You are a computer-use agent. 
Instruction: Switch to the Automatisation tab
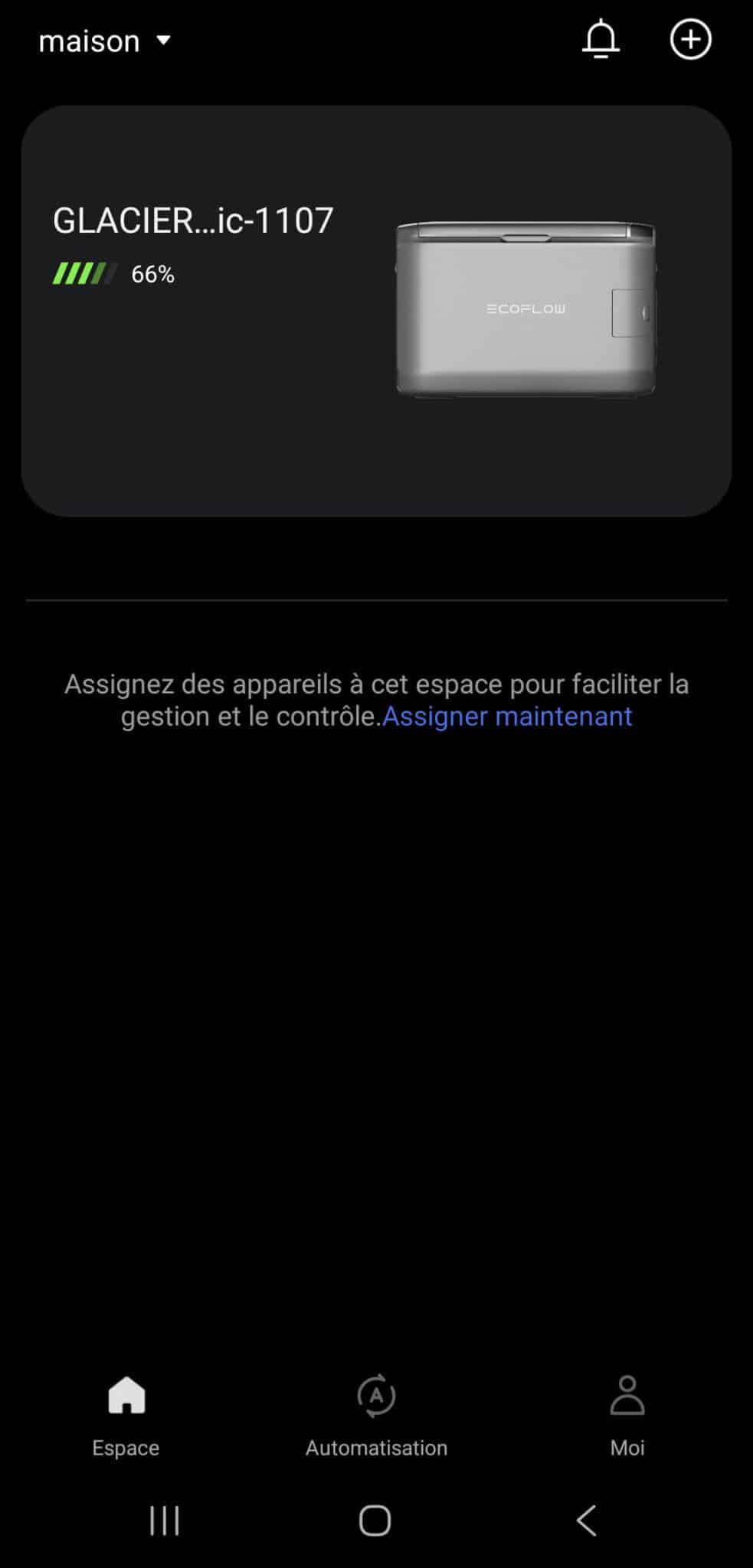coord(376,1416)
